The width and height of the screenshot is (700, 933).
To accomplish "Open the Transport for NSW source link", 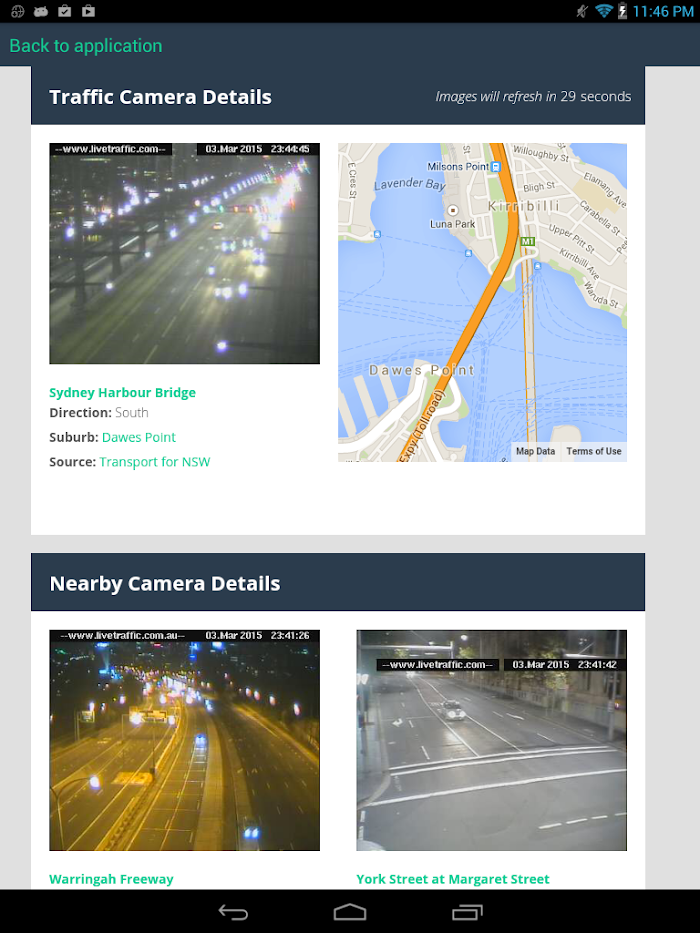I will (x=155, y=462).
